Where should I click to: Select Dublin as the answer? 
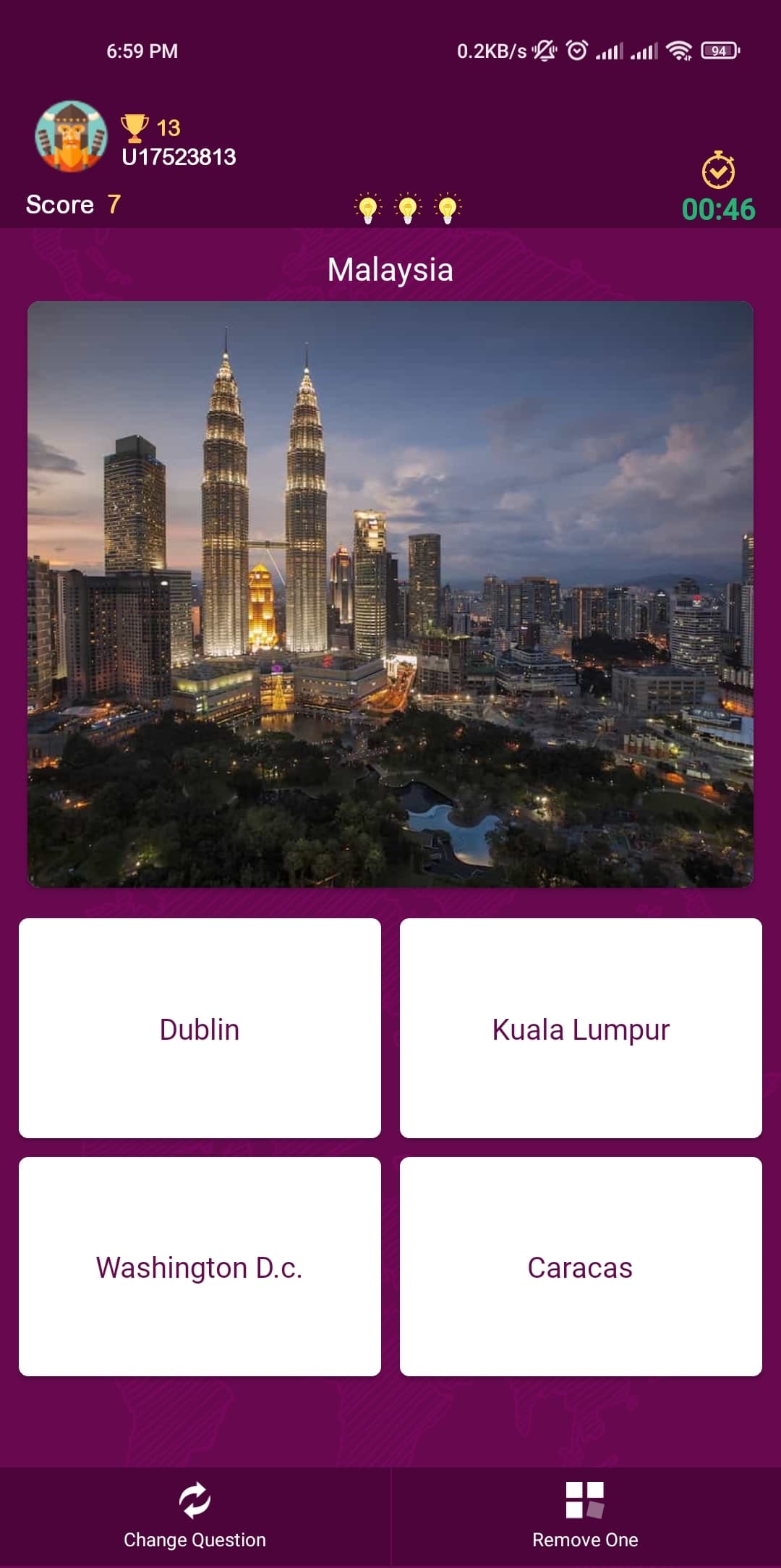coord(200,1028)
